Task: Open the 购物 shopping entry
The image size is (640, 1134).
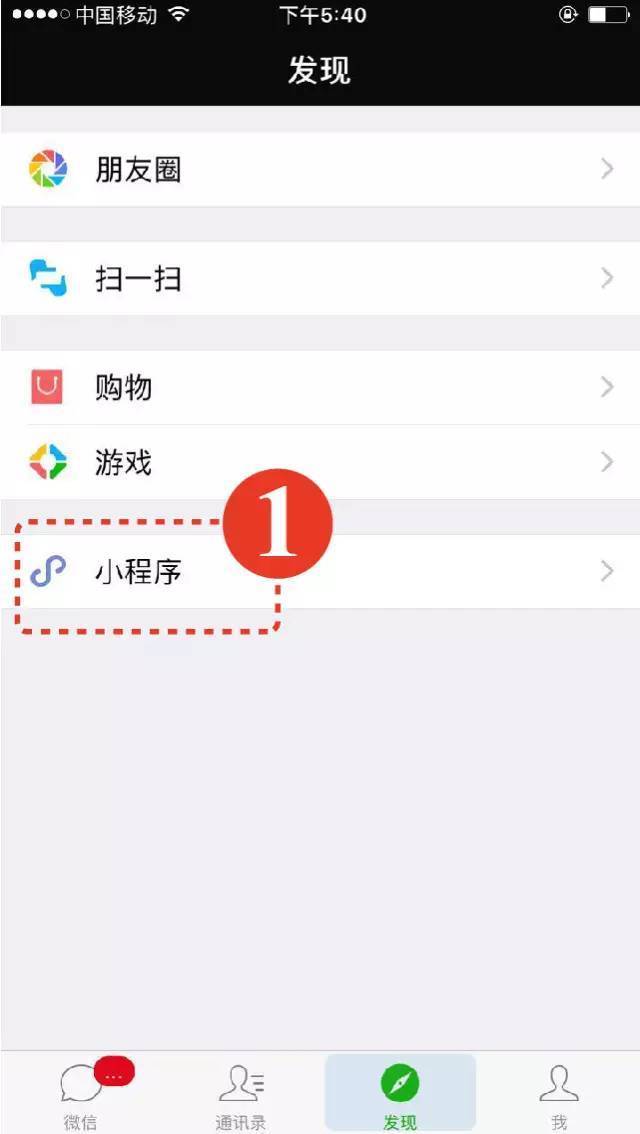Action: click(x=320, y=388)
